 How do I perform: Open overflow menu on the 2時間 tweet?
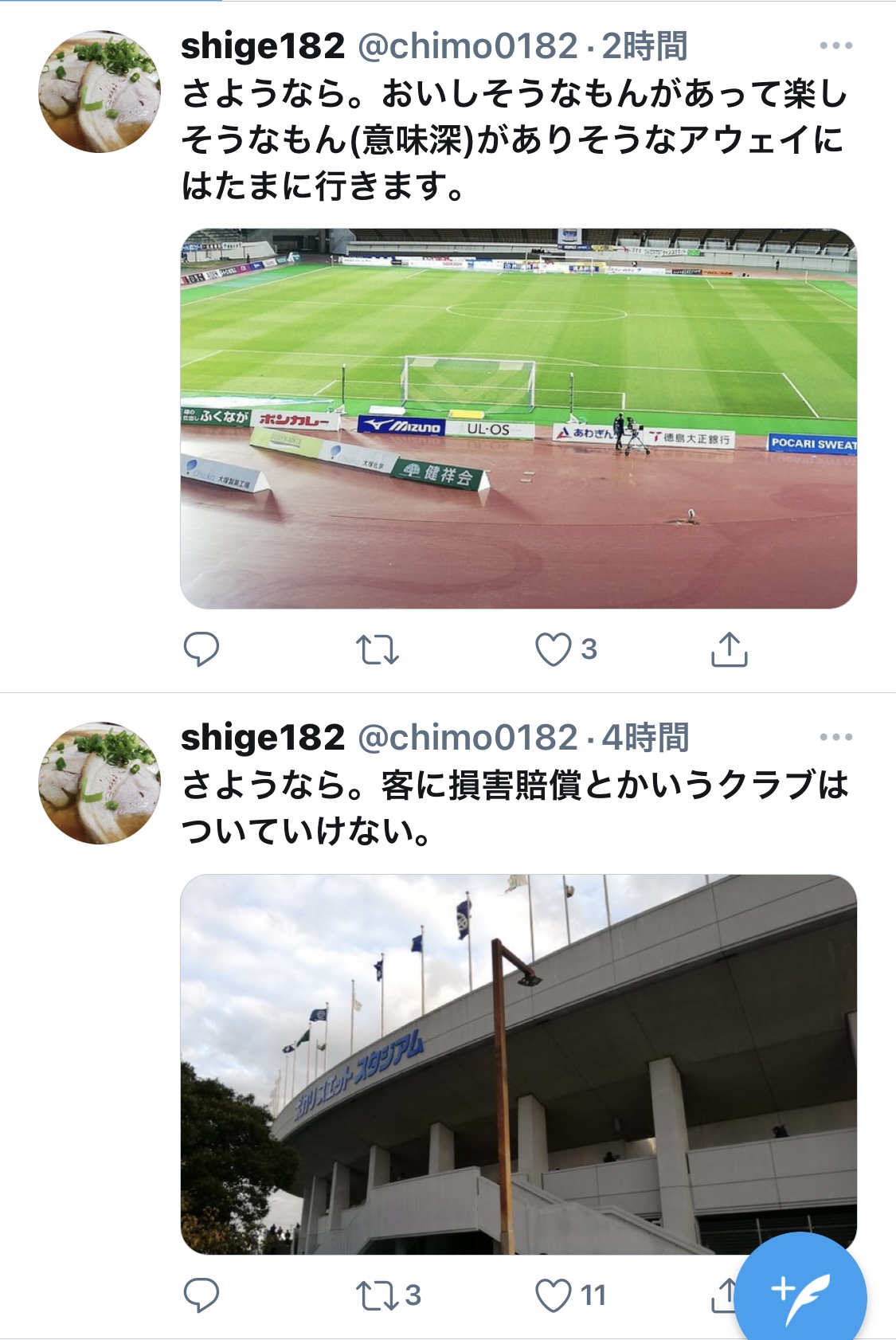835,46
